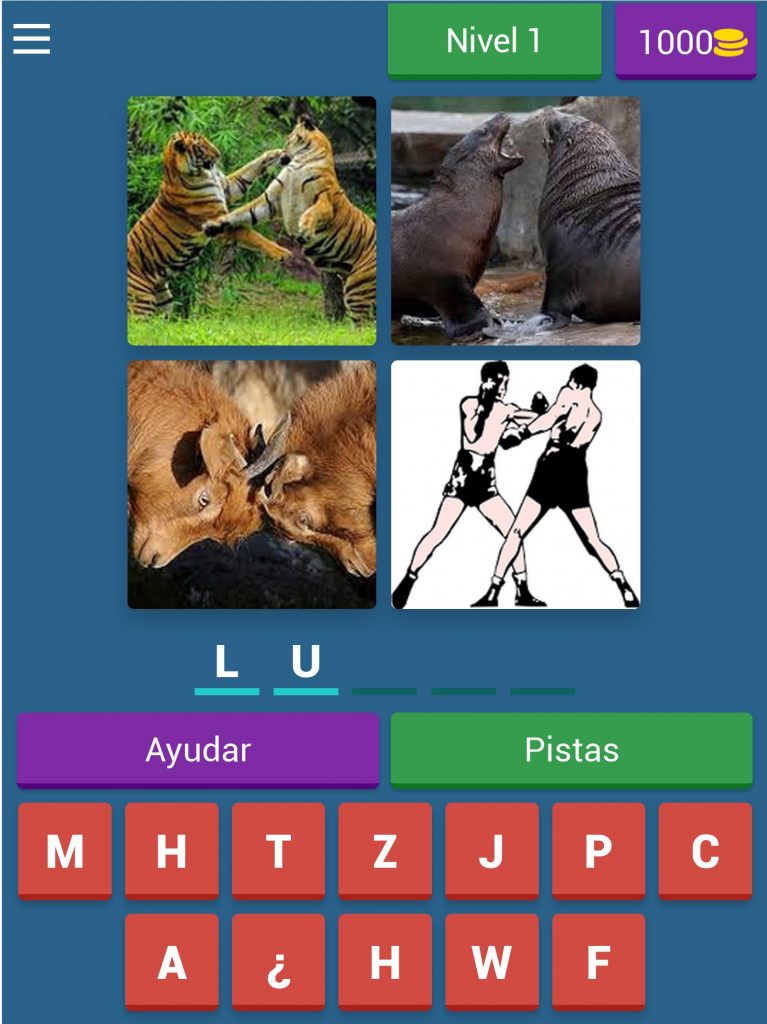Screen dimensions: 767x1024
Task: Remove the placed letter U
Action: pyautogui.click(x=305, y=663)
